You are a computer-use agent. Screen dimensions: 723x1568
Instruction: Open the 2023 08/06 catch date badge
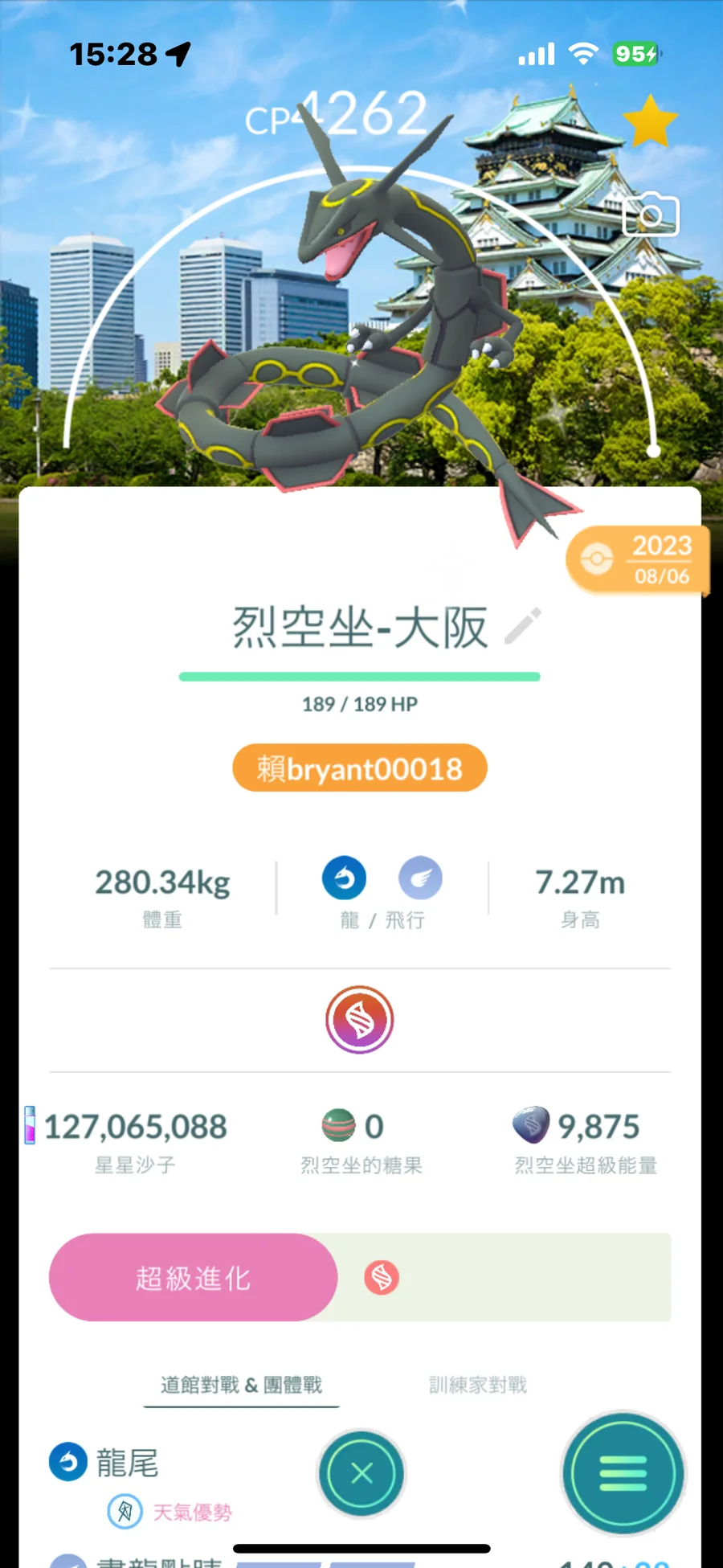click(639, 560)
